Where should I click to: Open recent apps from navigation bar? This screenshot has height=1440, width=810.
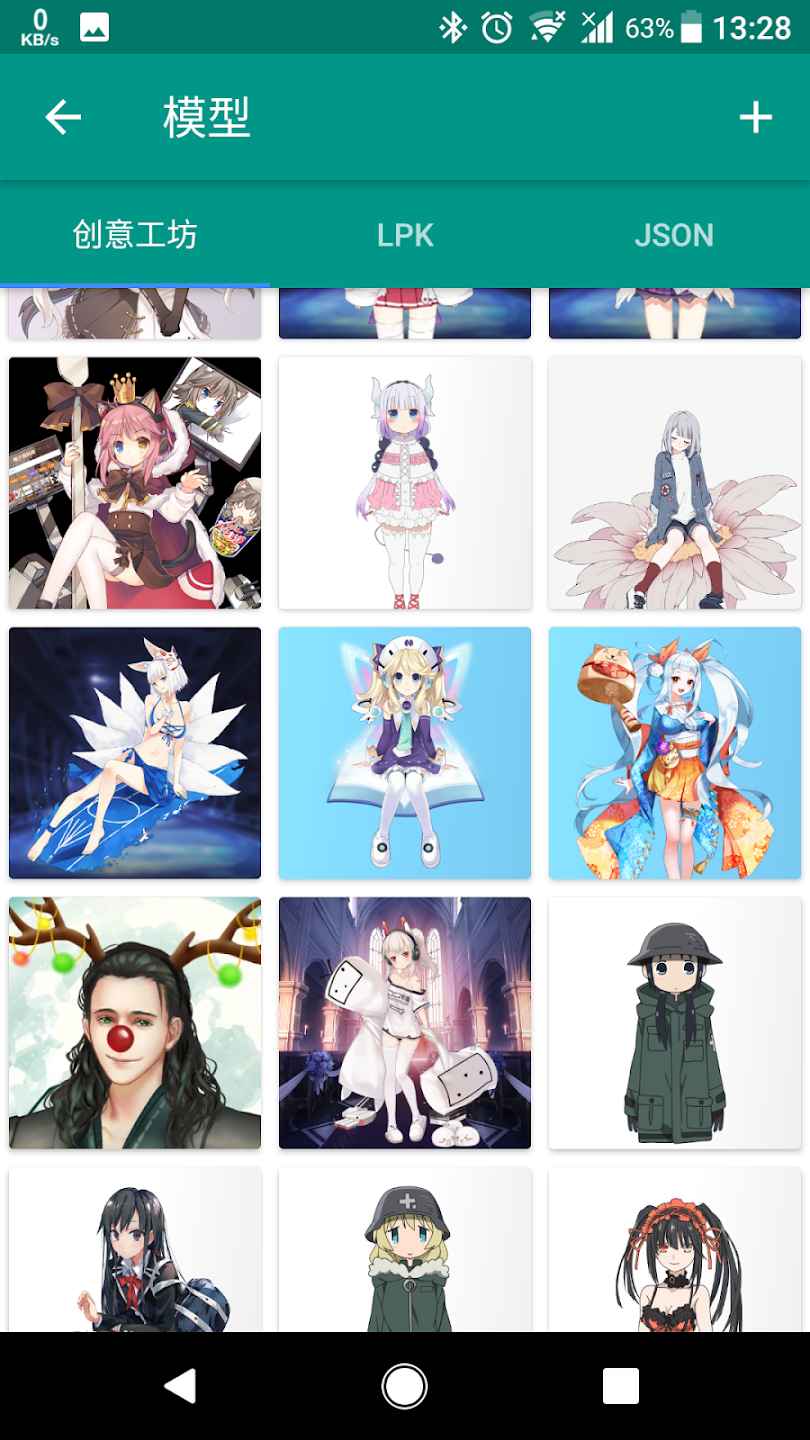pyautogui.click(x=620, y=1386)
